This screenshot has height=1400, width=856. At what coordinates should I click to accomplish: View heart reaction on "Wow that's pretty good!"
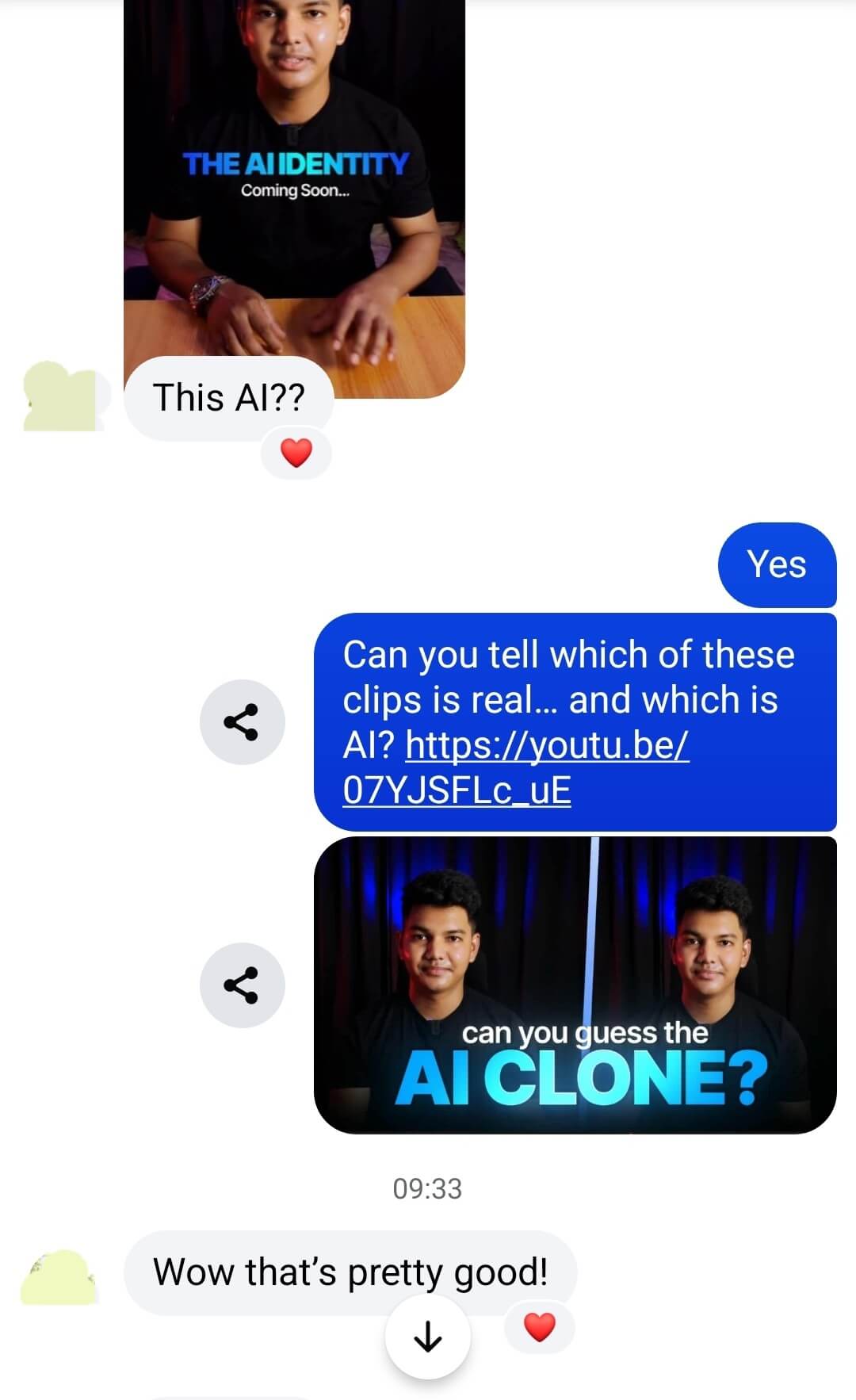coord(540,1326)
